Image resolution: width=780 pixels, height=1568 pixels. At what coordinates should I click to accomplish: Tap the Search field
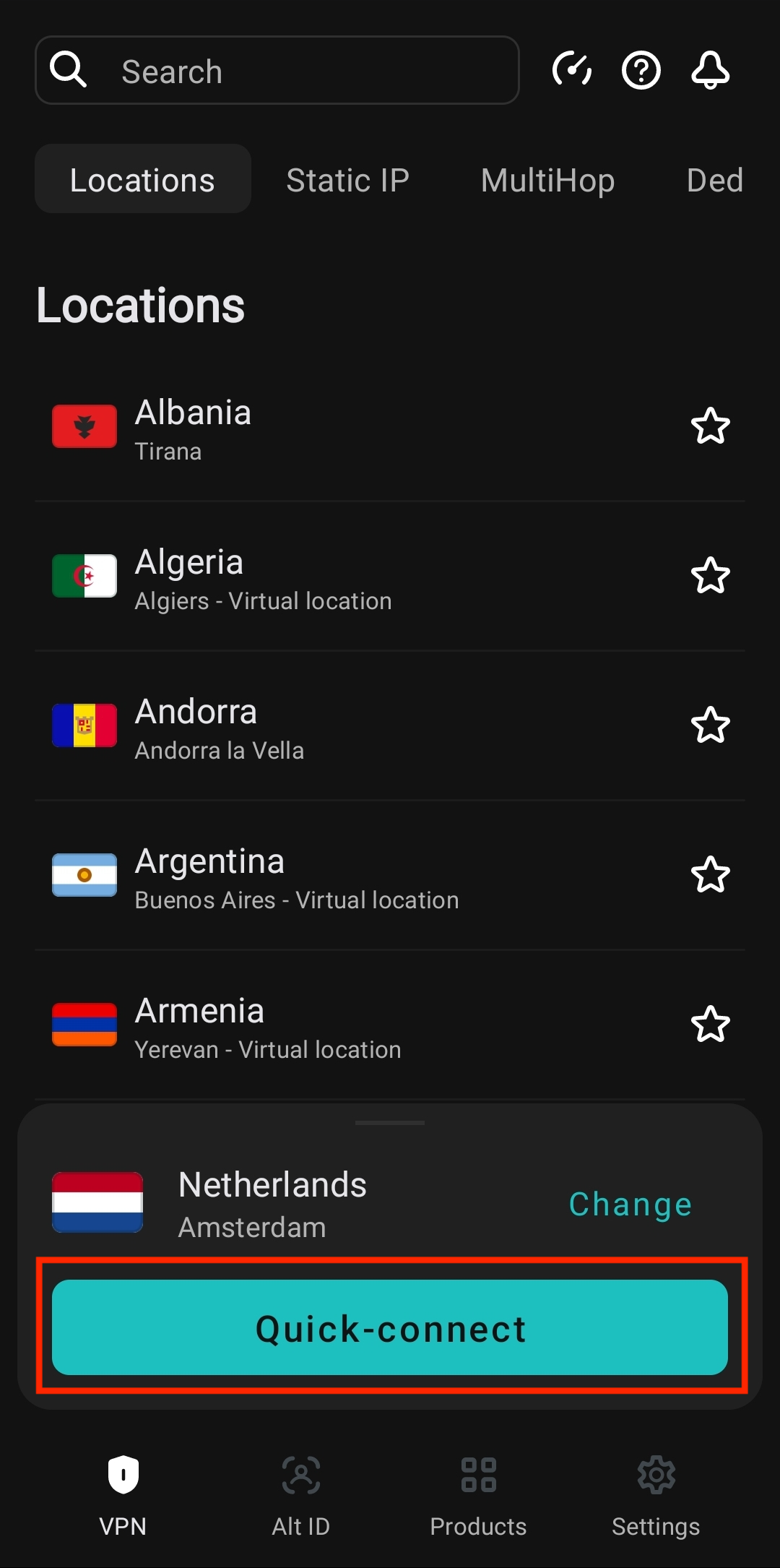pos(277,70)
